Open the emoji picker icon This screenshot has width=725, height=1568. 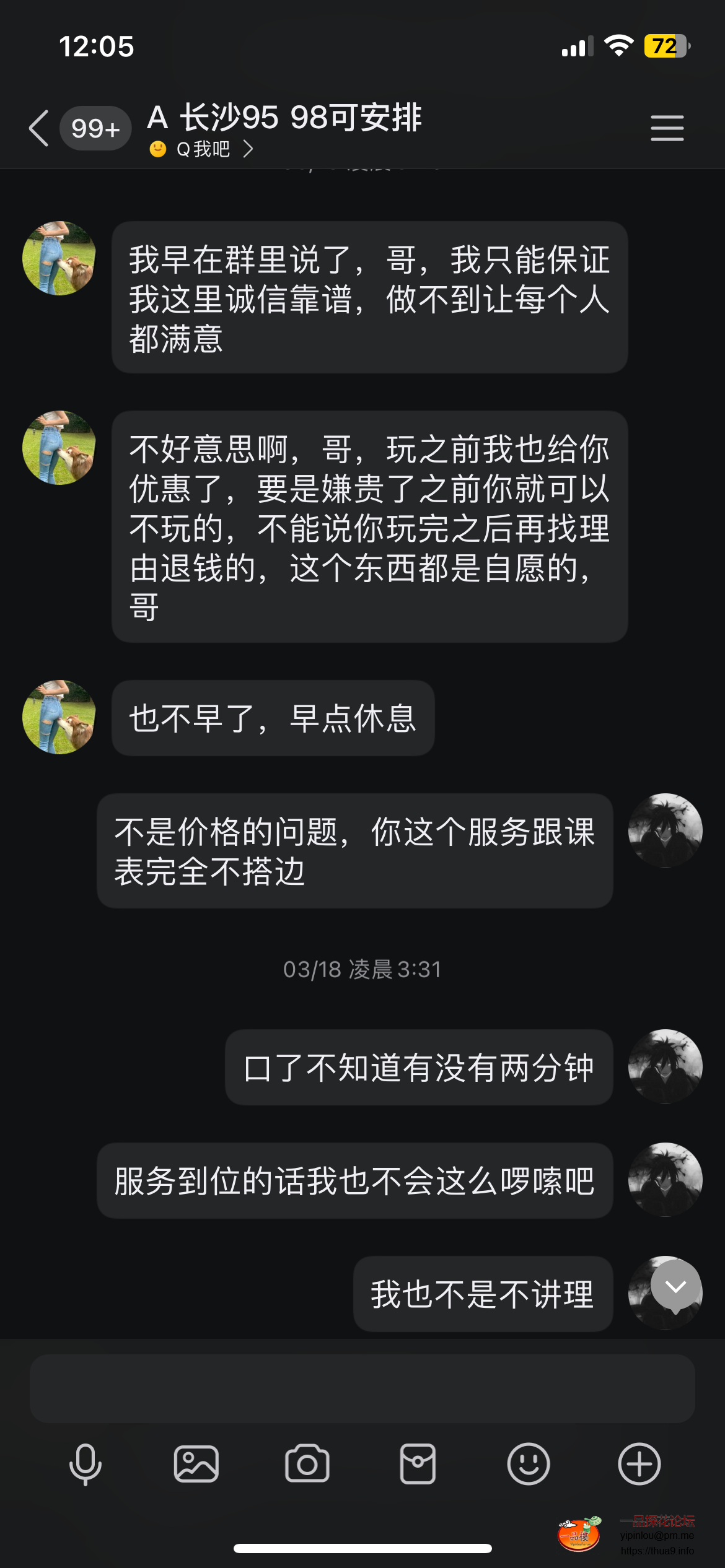pyautogui.click(x=529, y=1463)
